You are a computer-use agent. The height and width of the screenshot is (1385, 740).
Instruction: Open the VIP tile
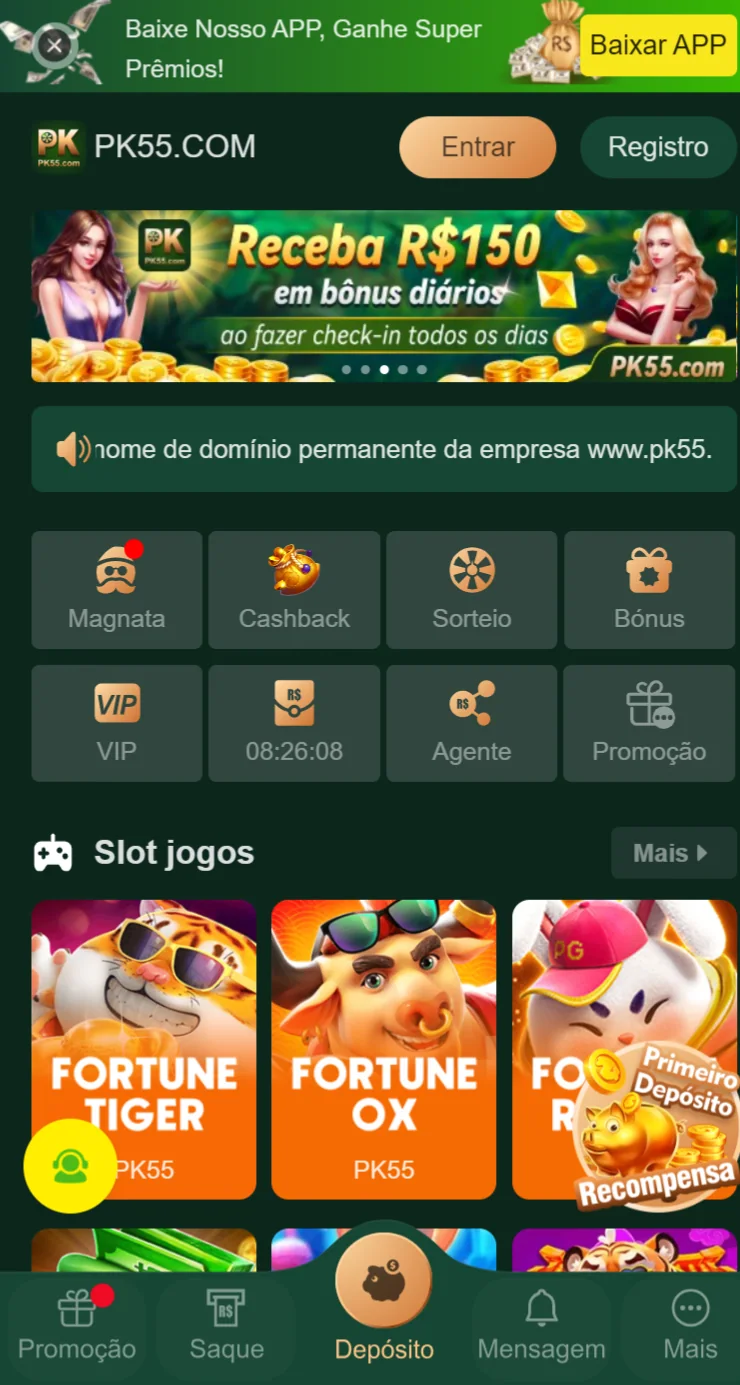pos(117,723)
